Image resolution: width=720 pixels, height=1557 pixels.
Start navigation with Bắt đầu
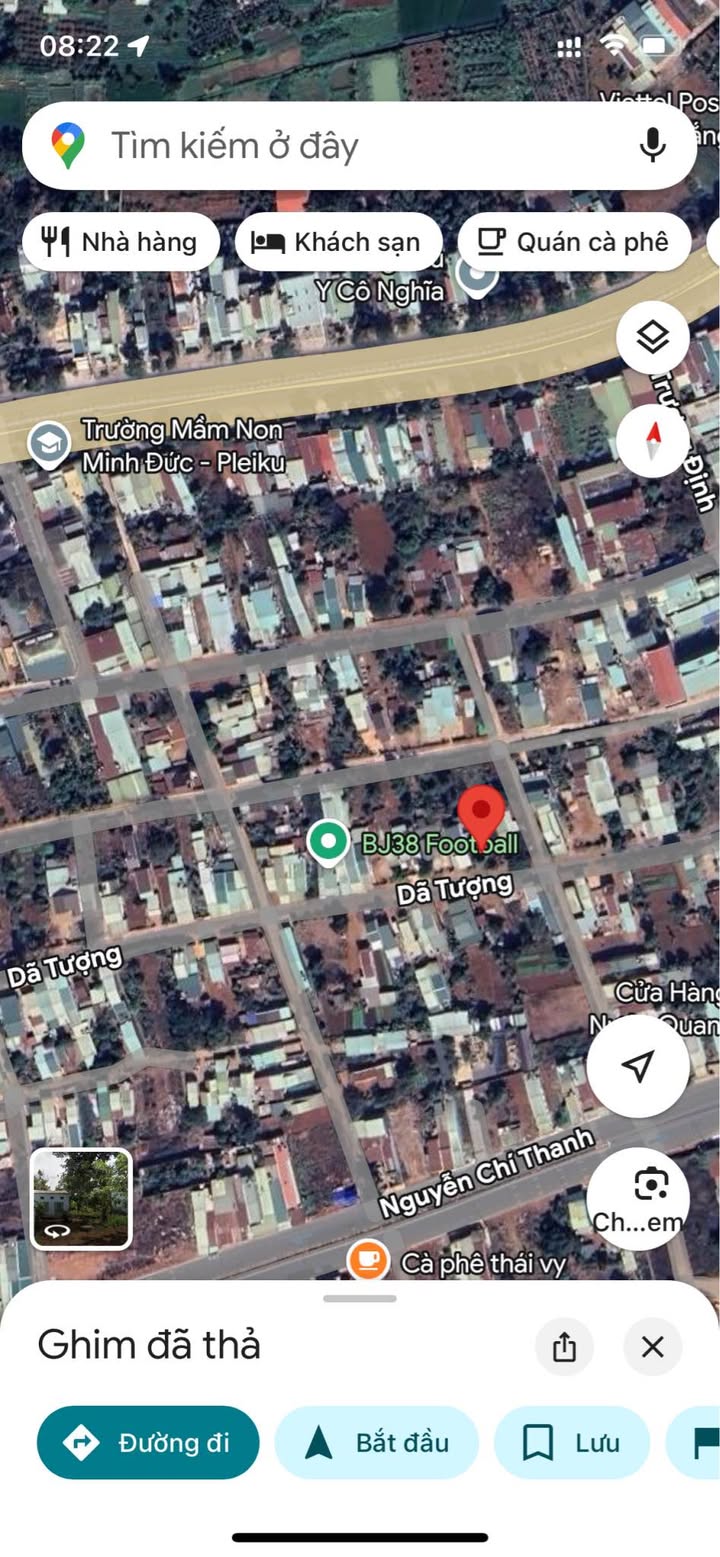pyautogui.click(x=376, y=1442)
